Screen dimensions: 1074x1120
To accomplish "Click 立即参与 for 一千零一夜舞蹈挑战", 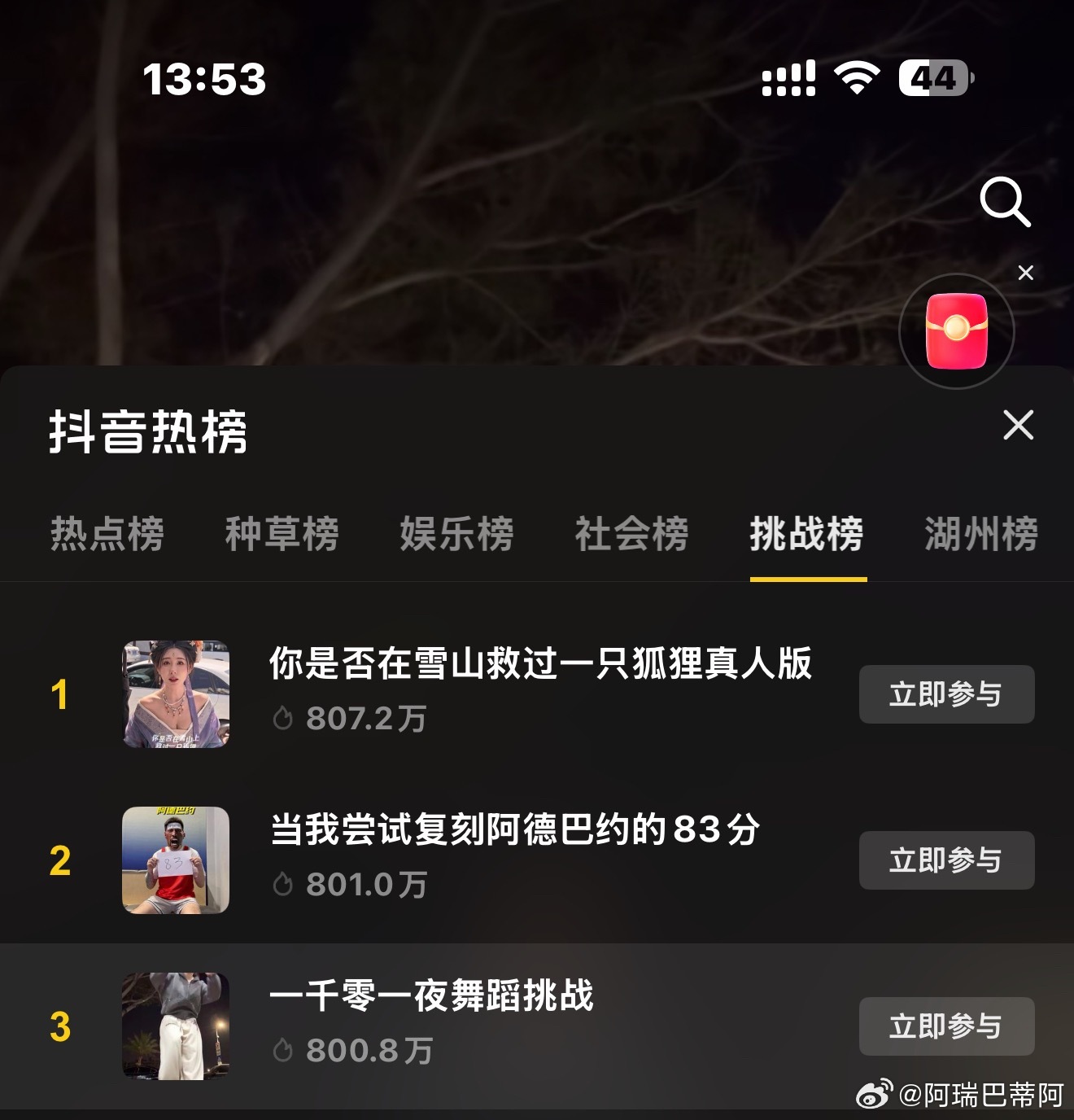I will click(946, 1026).
